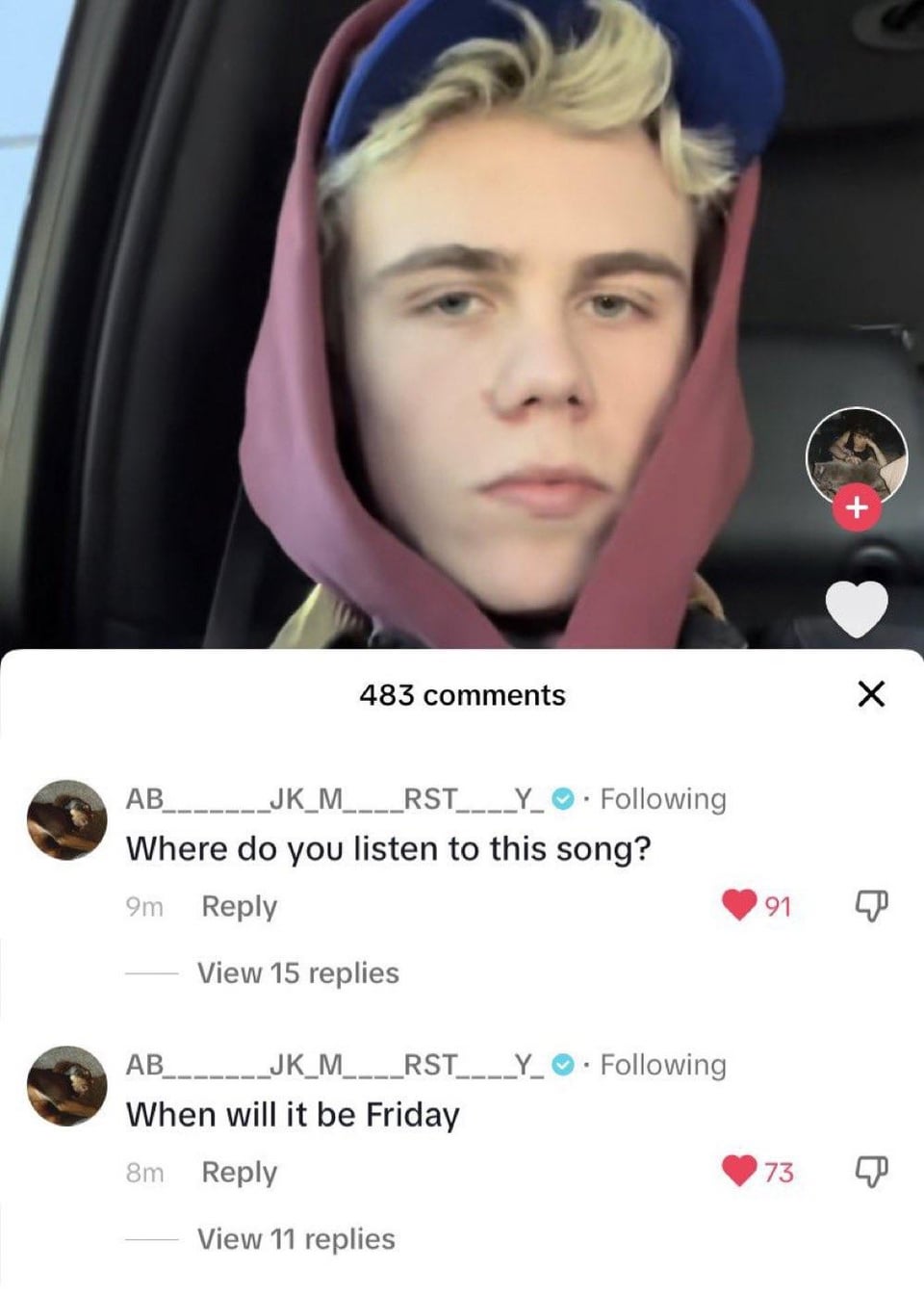Expand View 15 replies
The height and width of the screenshot is (1295, 924).
297,972
